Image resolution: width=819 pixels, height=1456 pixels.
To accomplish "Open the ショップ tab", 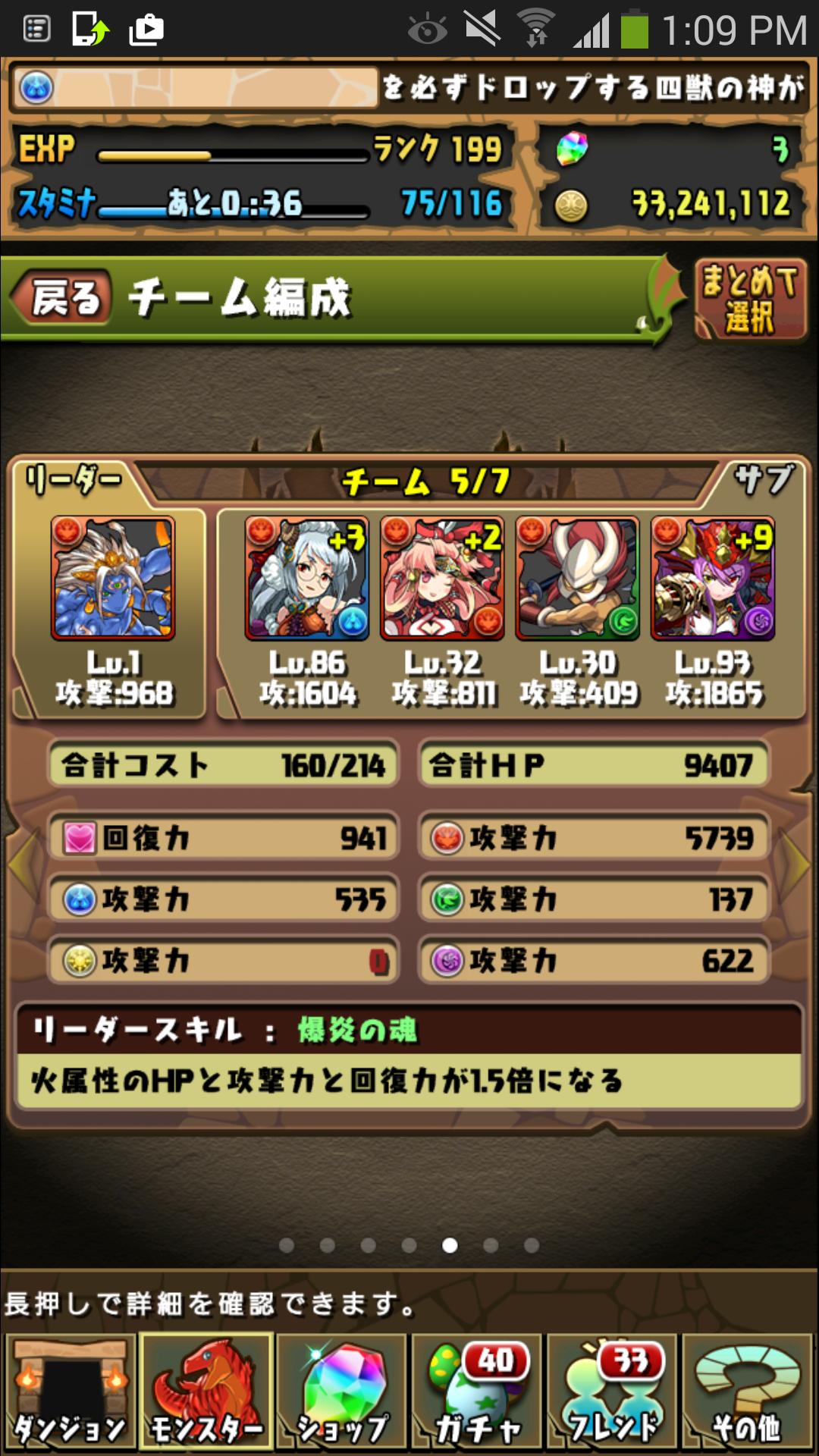I will pos(342,1392).
